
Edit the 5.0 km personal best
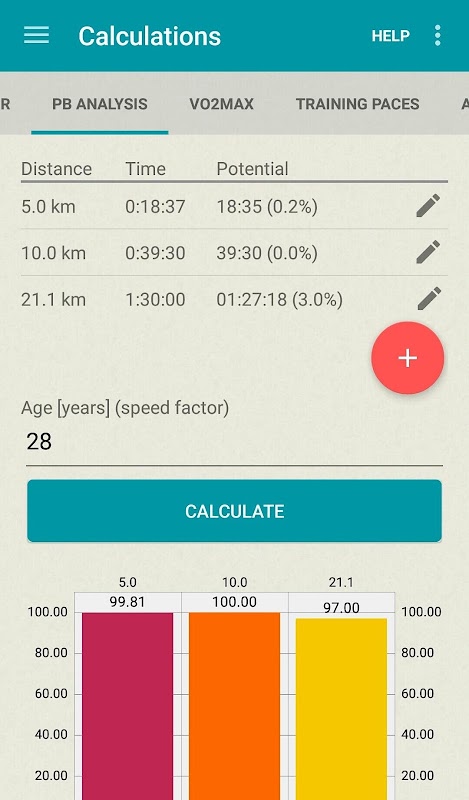tap(428, 206)
